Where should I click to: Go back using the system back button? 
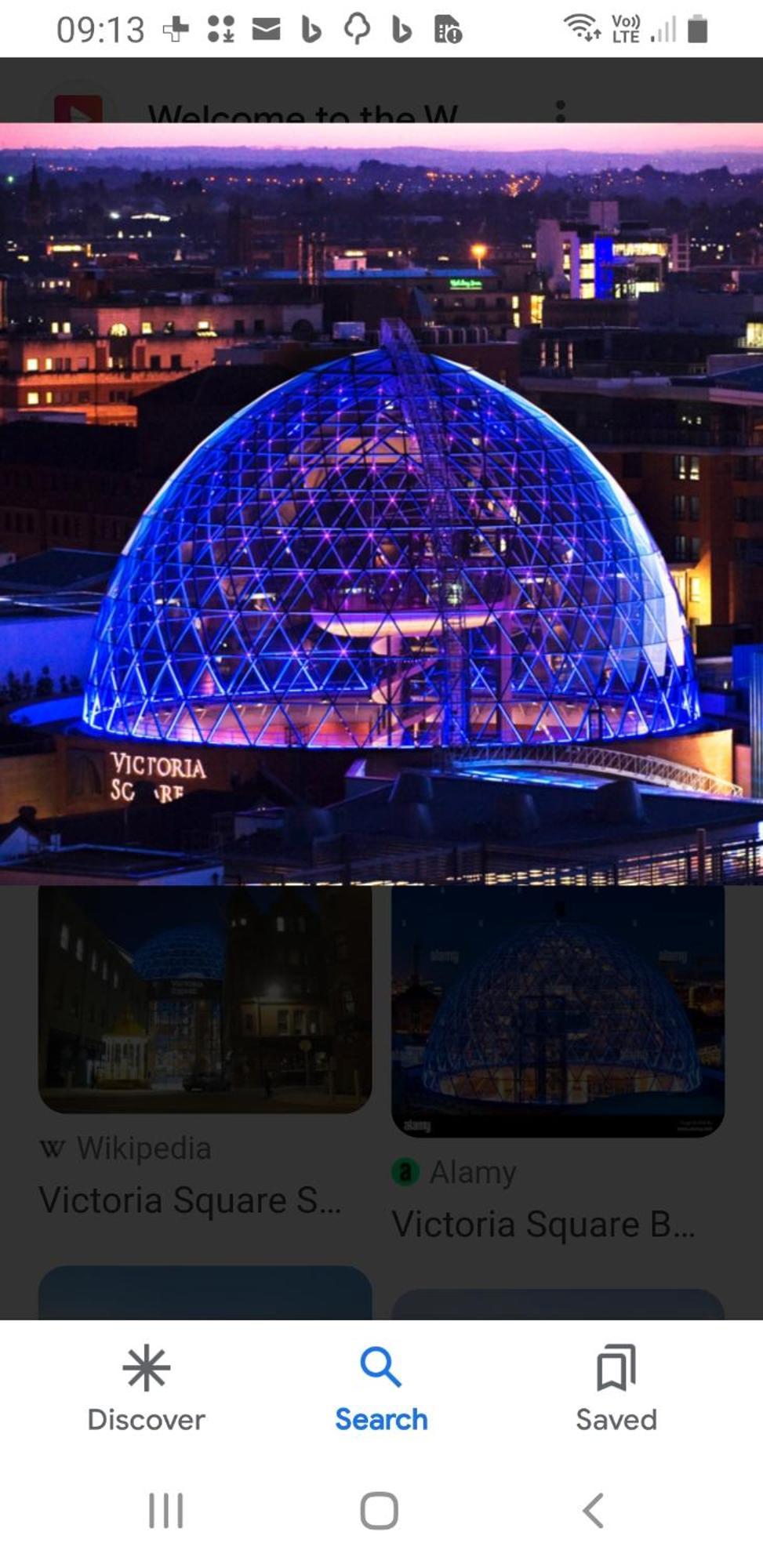pos(594,1510)
